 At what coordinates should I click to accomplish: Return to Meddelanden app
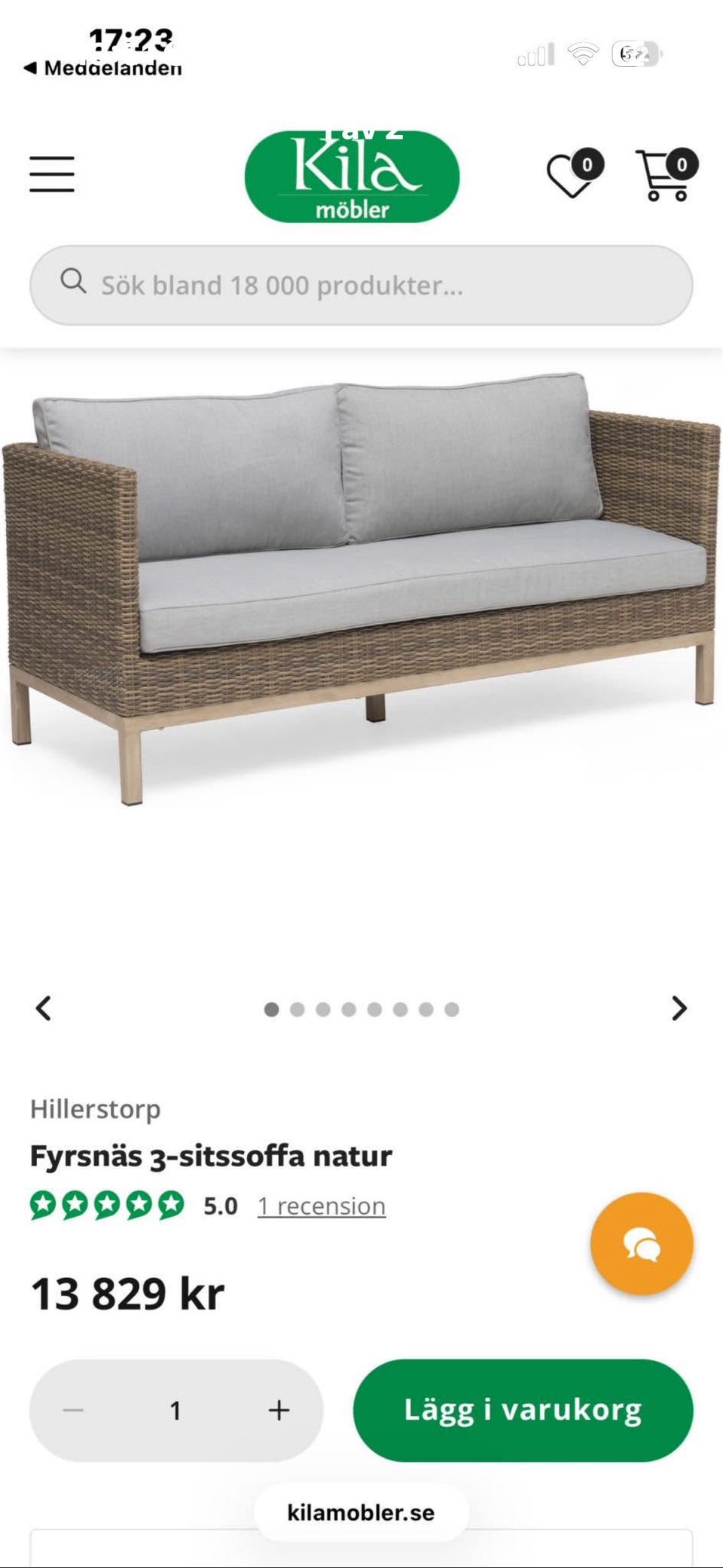pos(103,68)
